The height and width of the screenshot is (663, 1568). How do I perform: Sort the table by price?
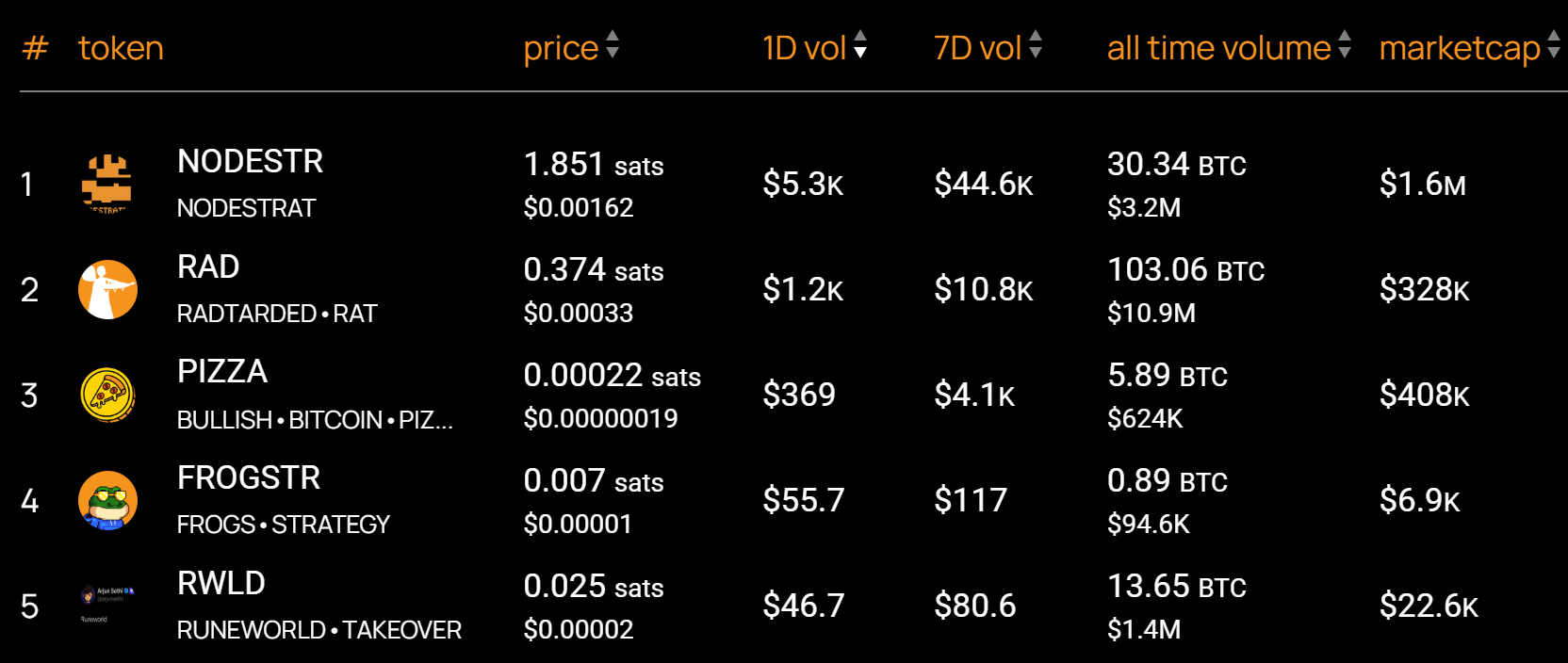(x=570, y=47)
